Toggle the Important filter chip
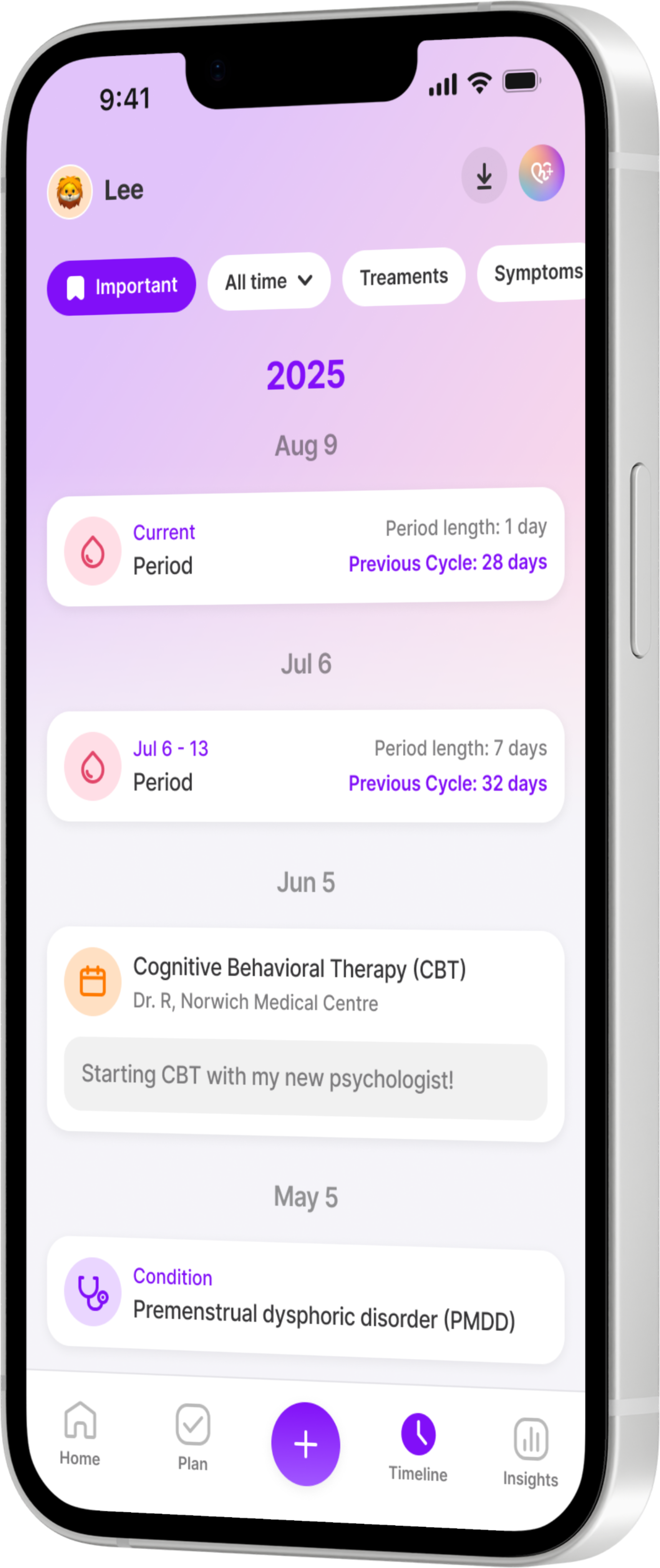Viewport: 660px width, 1568px height. (122, 286)
